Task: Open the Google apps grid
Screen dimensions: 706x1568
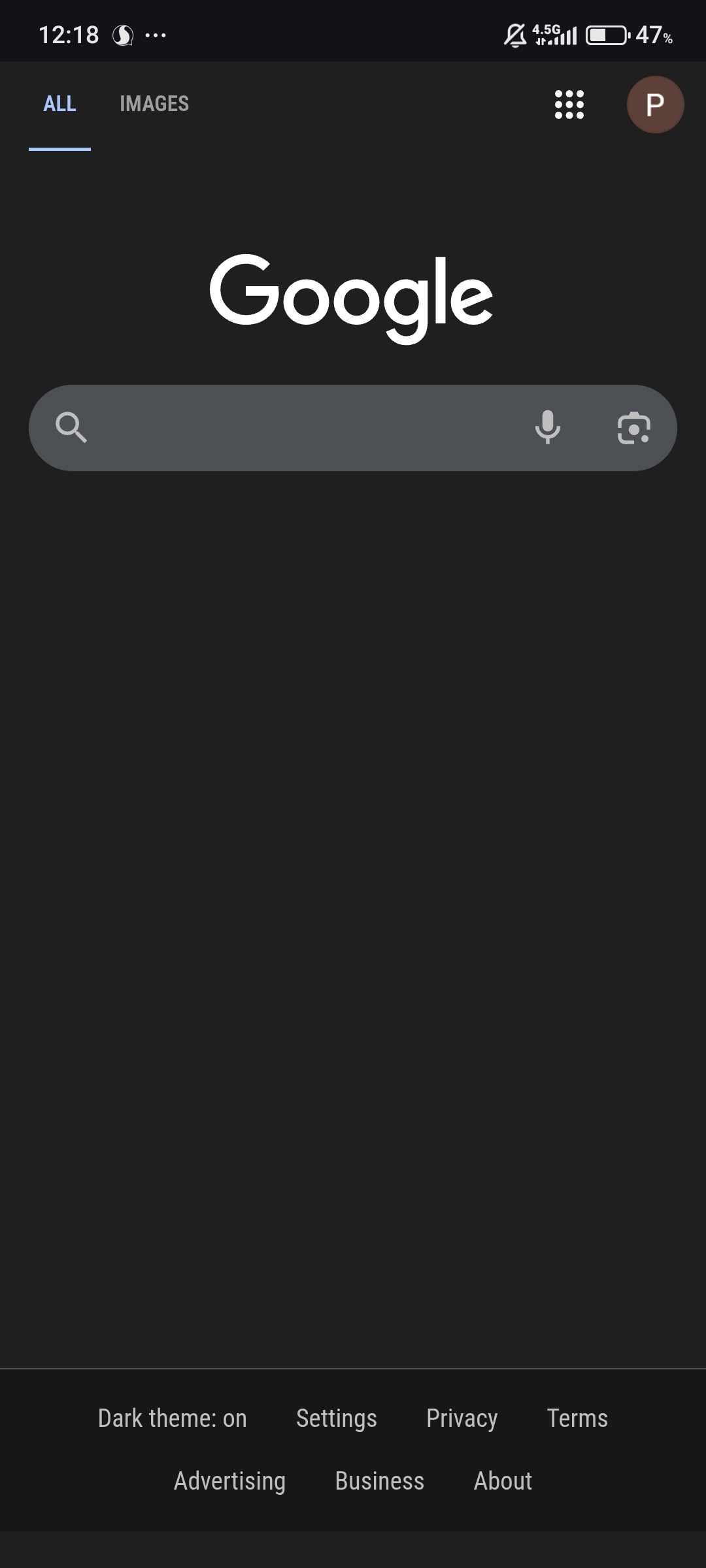Action: (x=569, y=105)
